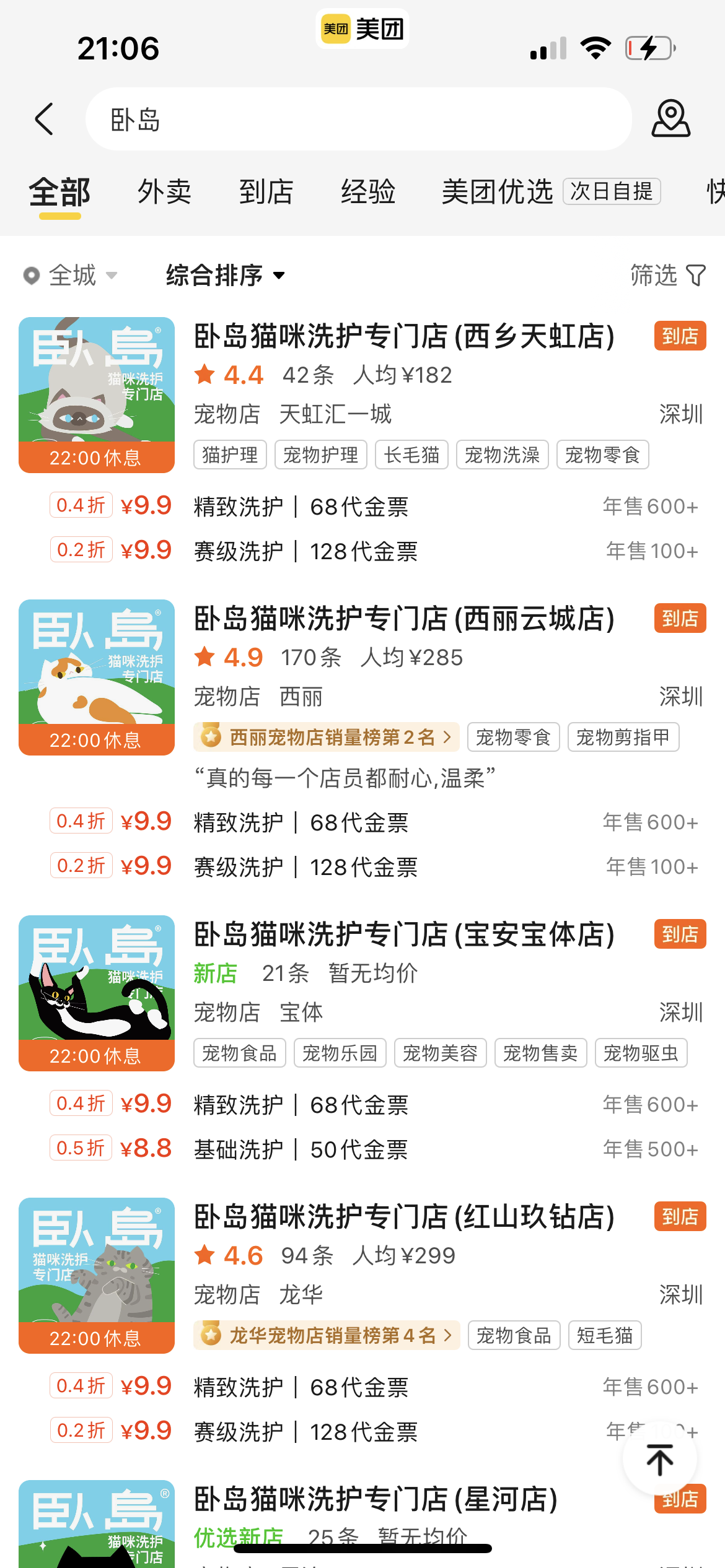Expand the 综合排序 sort dropdown
Image resolution: width=725 pixels, height=1568 pixels.
pos(226,276)
